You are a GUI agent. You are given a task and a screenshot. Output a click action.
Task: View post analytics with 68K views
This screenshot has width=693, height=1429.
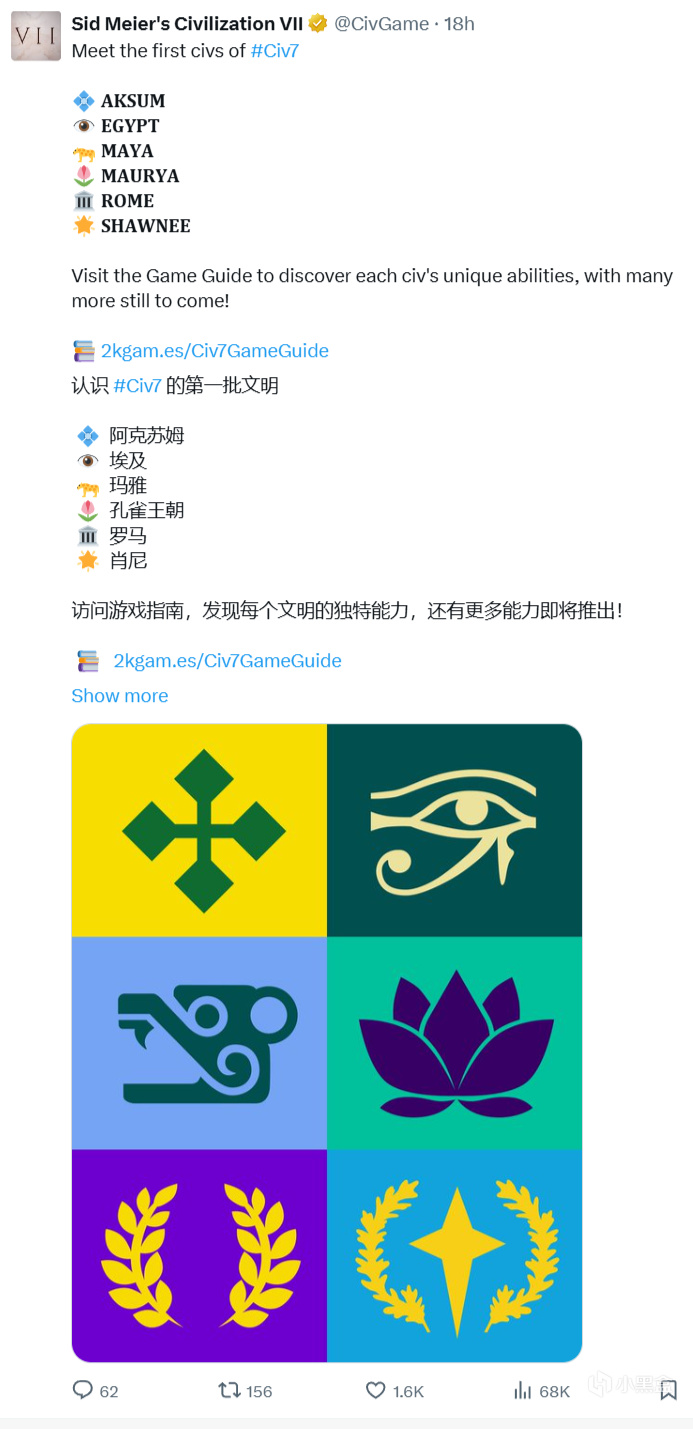tap(523, 1391)
